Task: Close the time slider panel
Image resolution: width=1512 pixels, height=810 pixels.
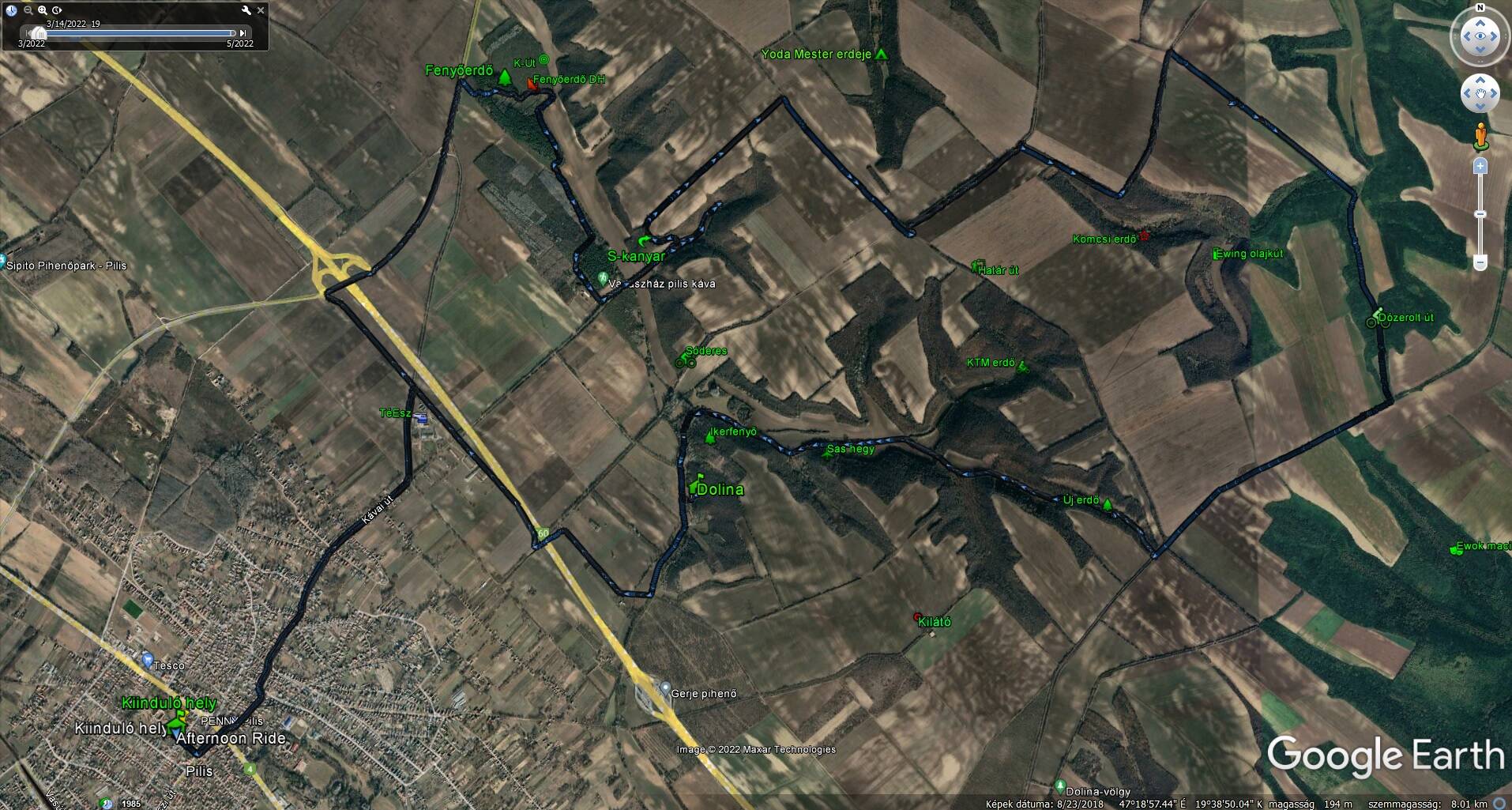Action: point(261,10)
